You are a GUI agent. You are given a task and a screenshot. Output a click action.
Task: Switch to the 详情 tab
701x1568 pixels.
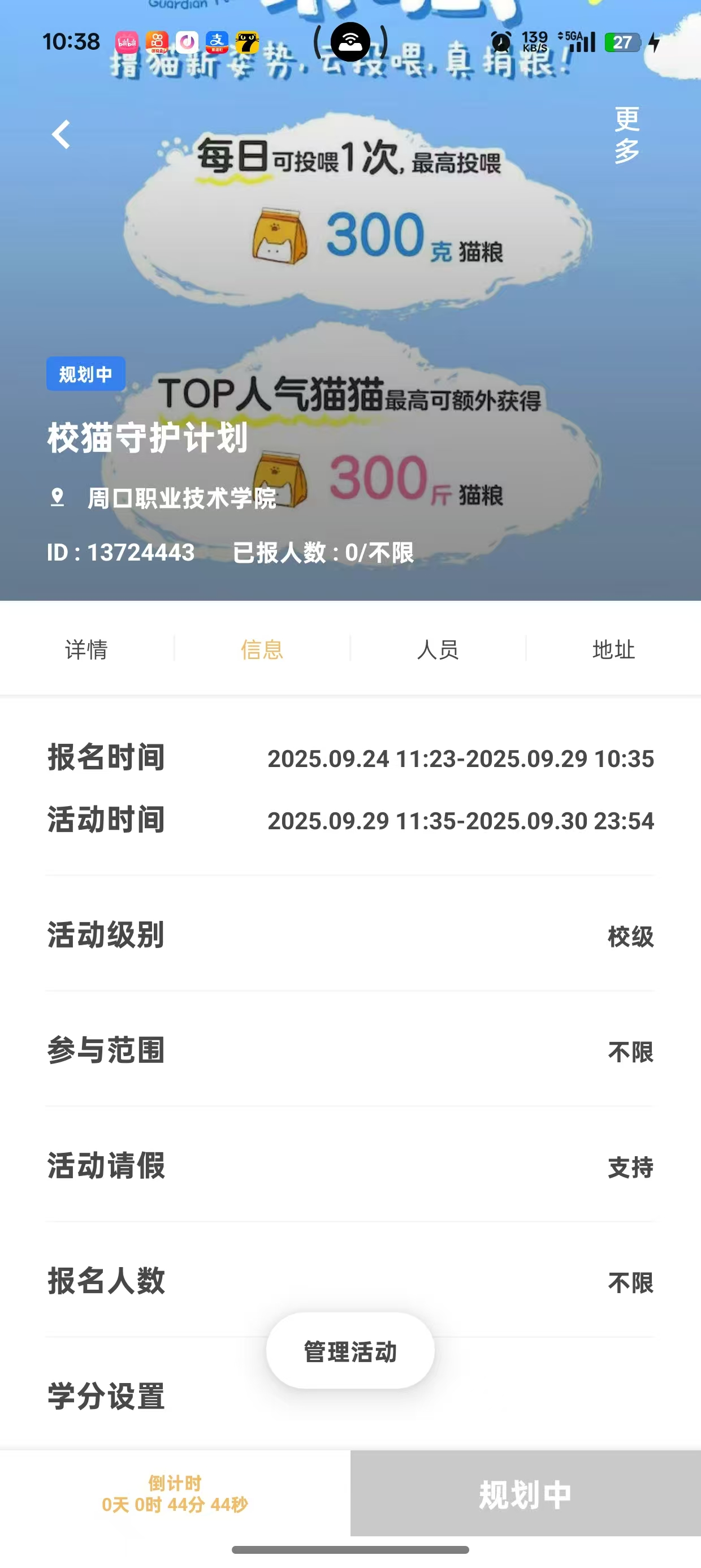tap(86, 649)
